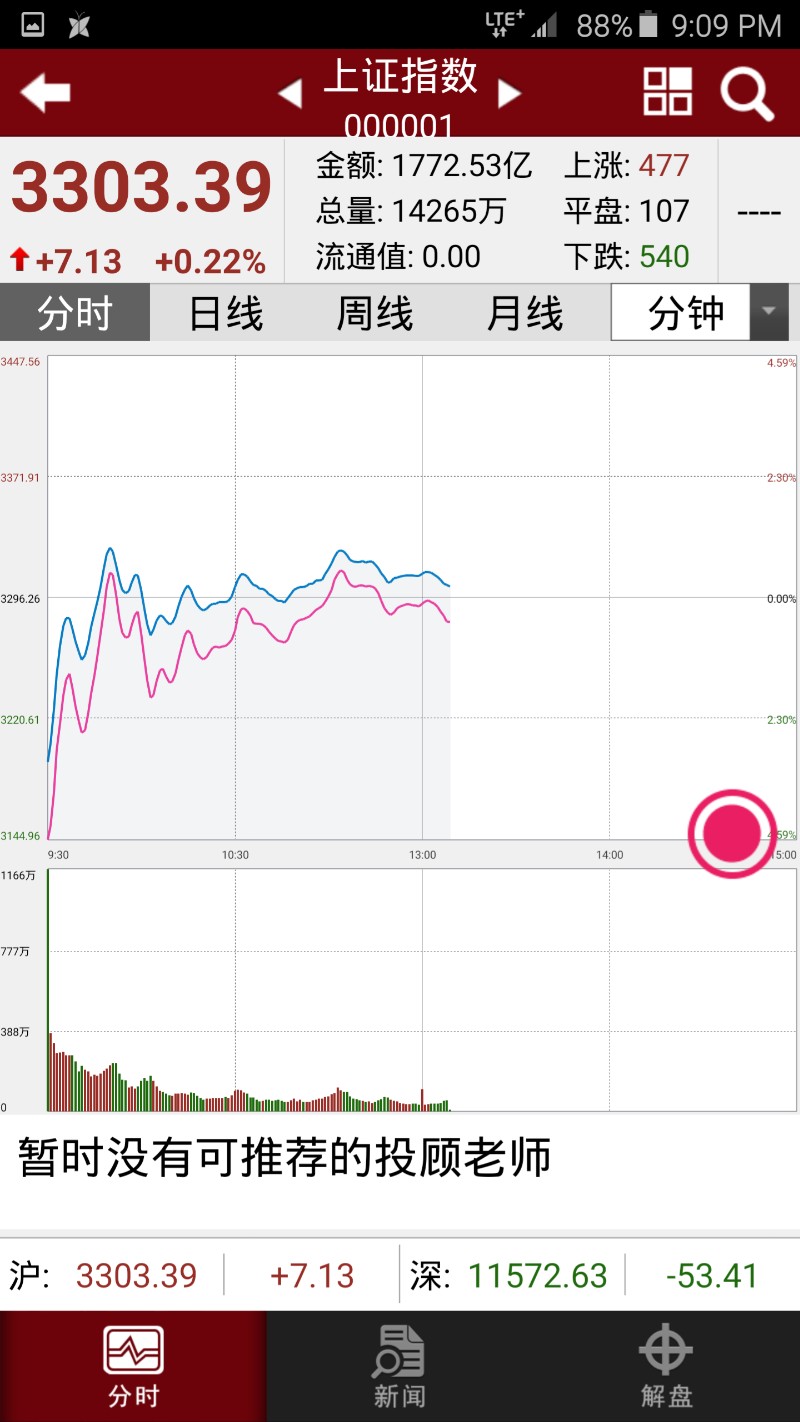The height and width of the screenshot is (1422, 800).
Task: Open stock search magnifier
Action: coord(747,94)
